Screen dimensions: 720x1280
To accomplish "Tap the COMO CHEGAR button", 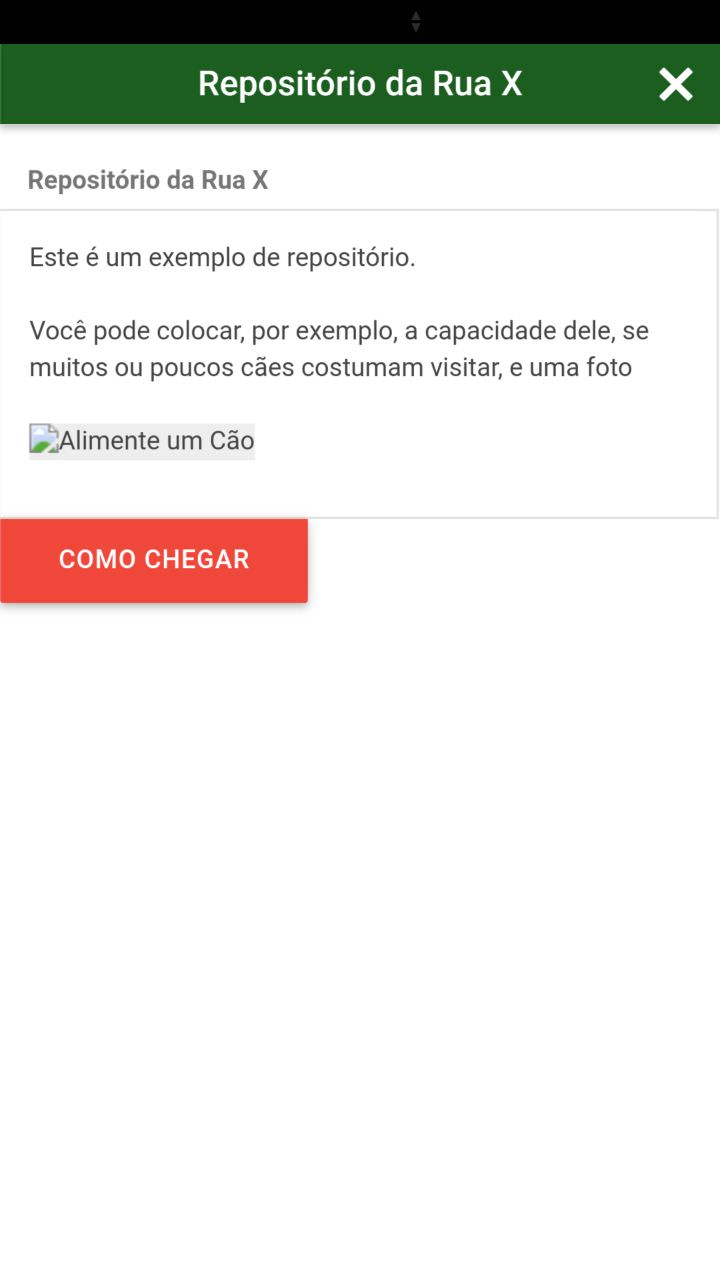I will (154, 560).
